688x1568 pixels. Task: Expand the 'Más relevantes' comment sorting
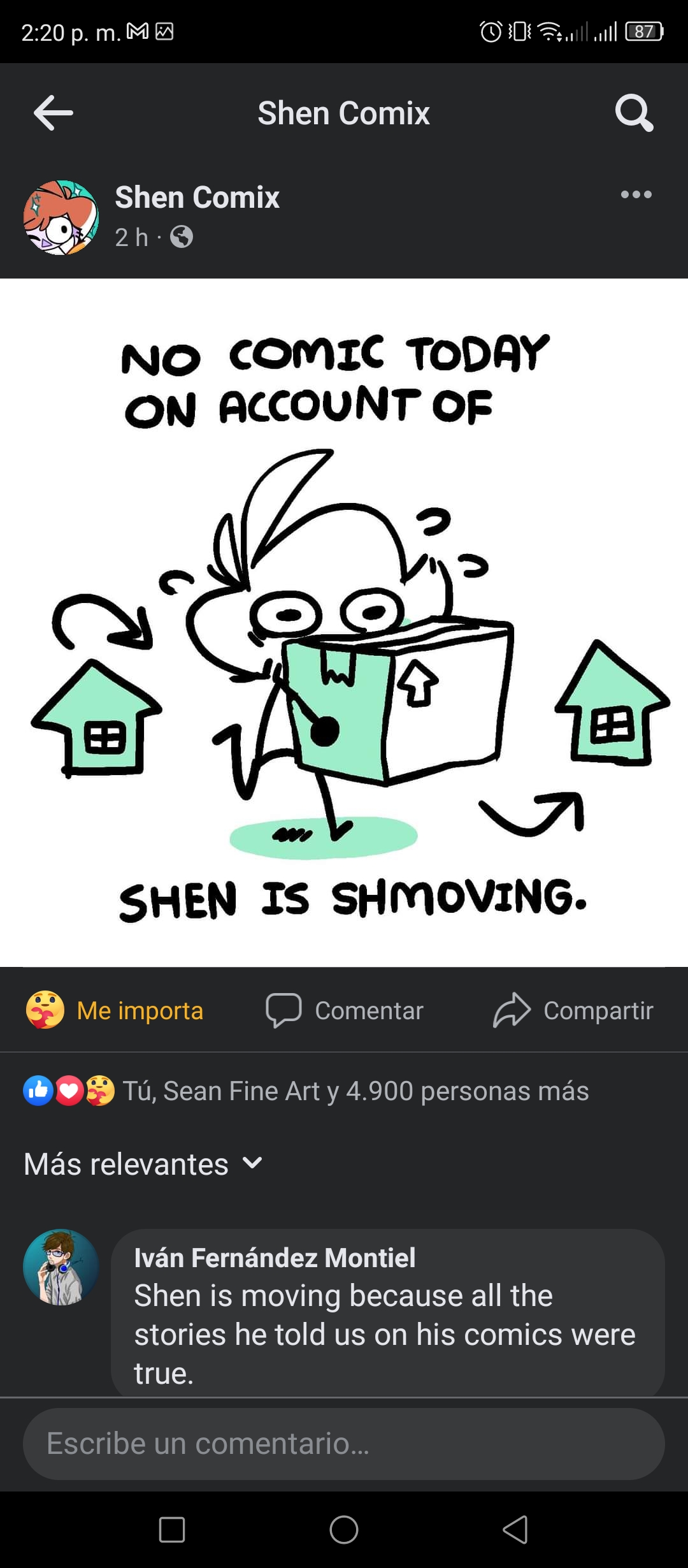(143, 1164)
